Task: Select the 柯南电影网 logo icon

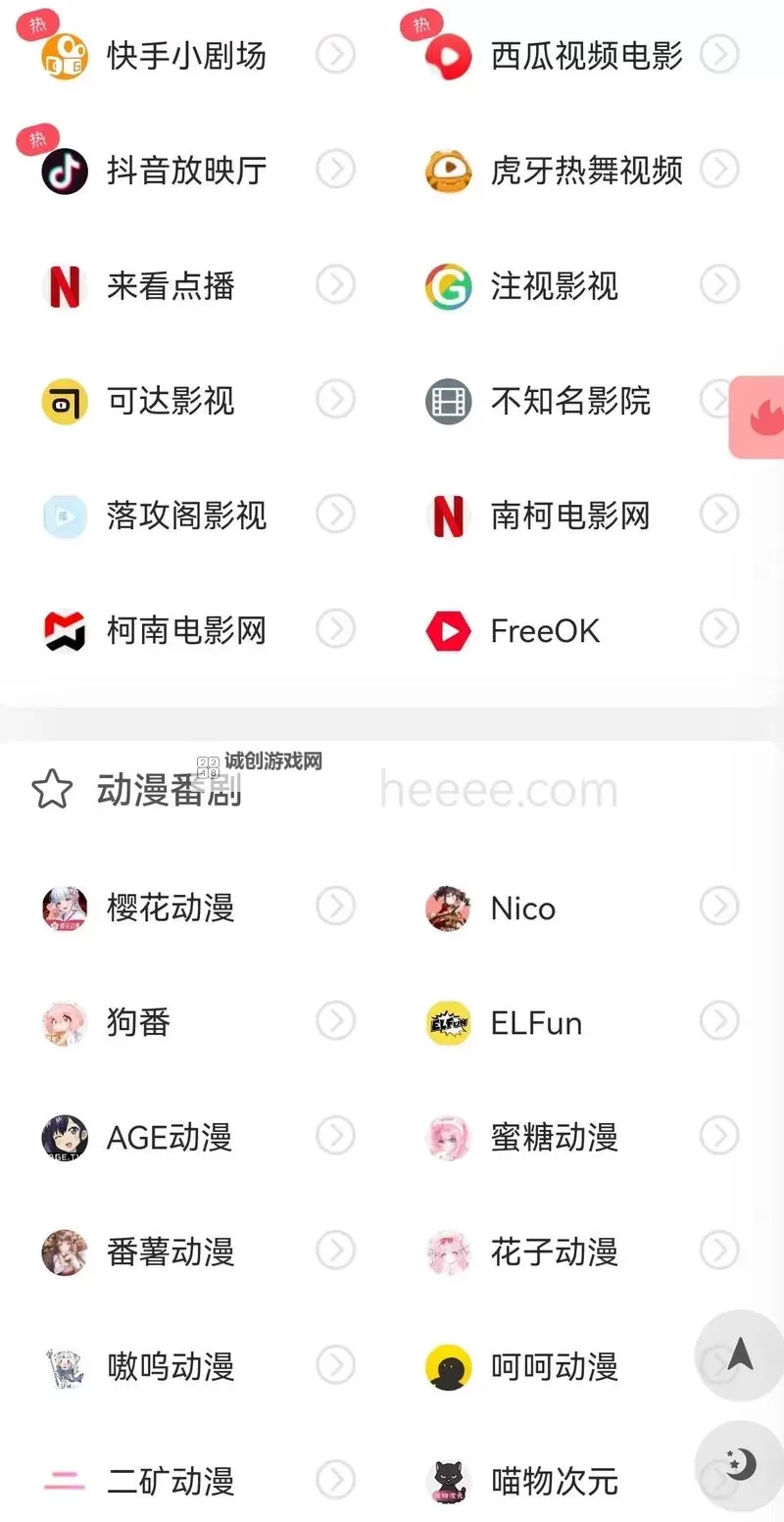Action: pyautogui.click(x=64, y=630)
